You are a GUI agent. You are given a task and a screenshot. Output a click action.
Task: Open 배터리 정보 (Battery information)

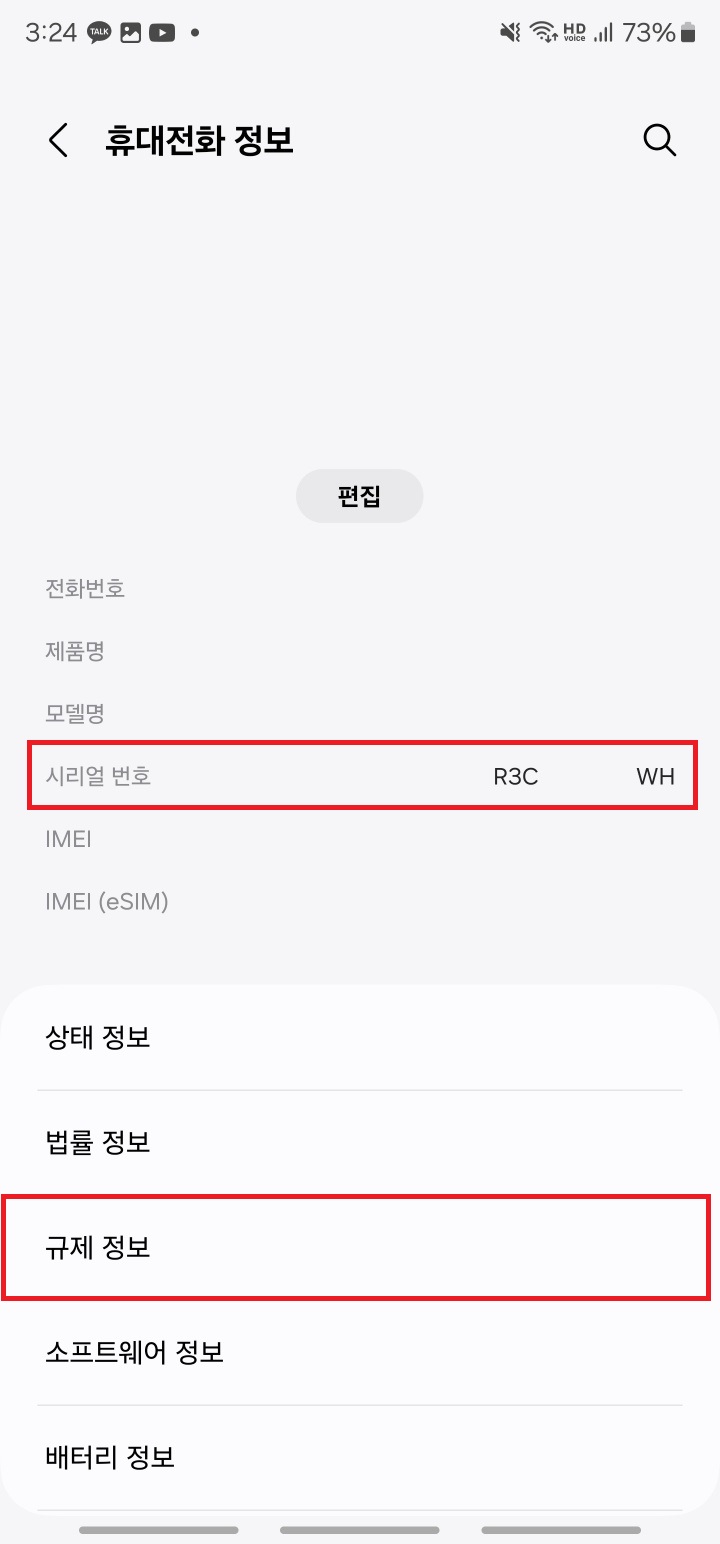click(360, 1457)
